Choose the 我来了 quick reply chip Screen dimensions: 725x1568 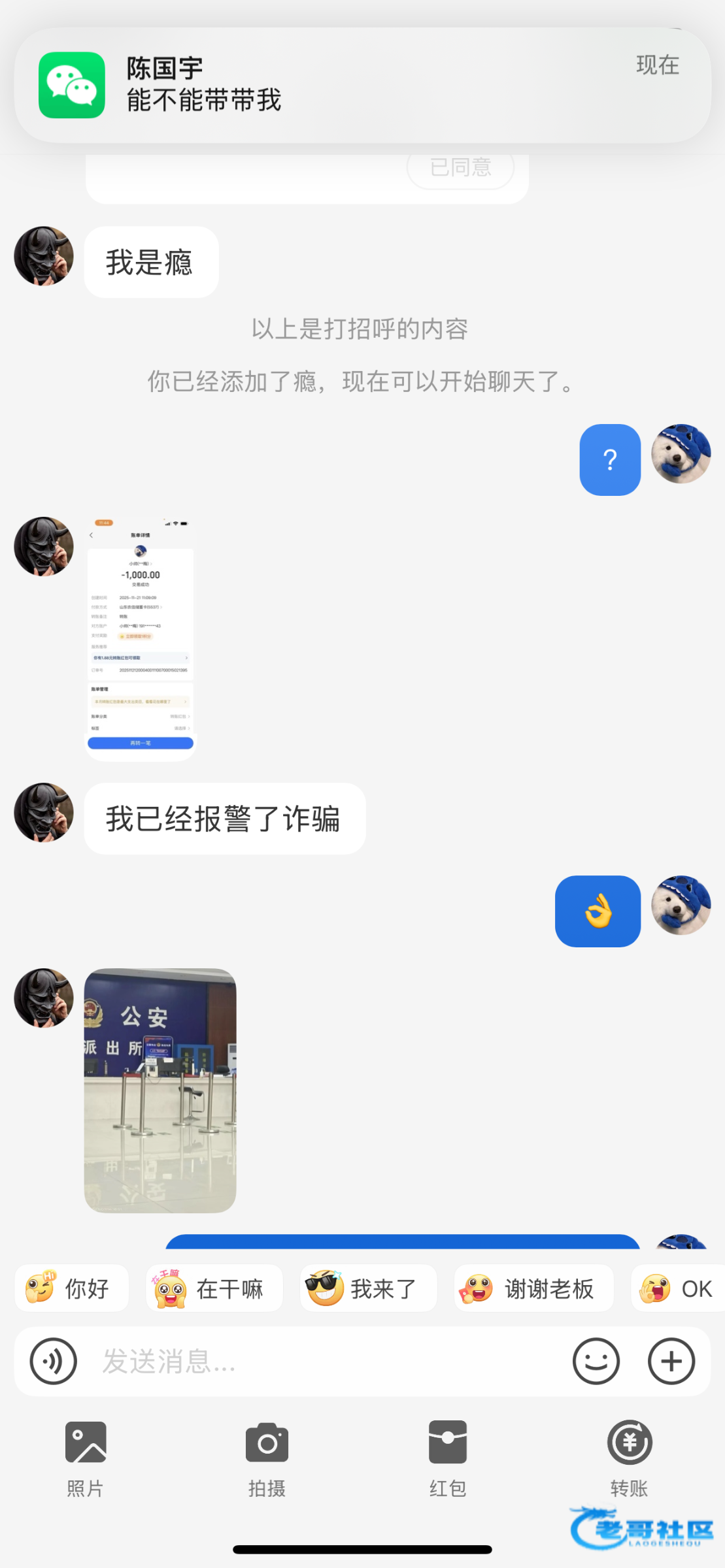pos(368,1288)
